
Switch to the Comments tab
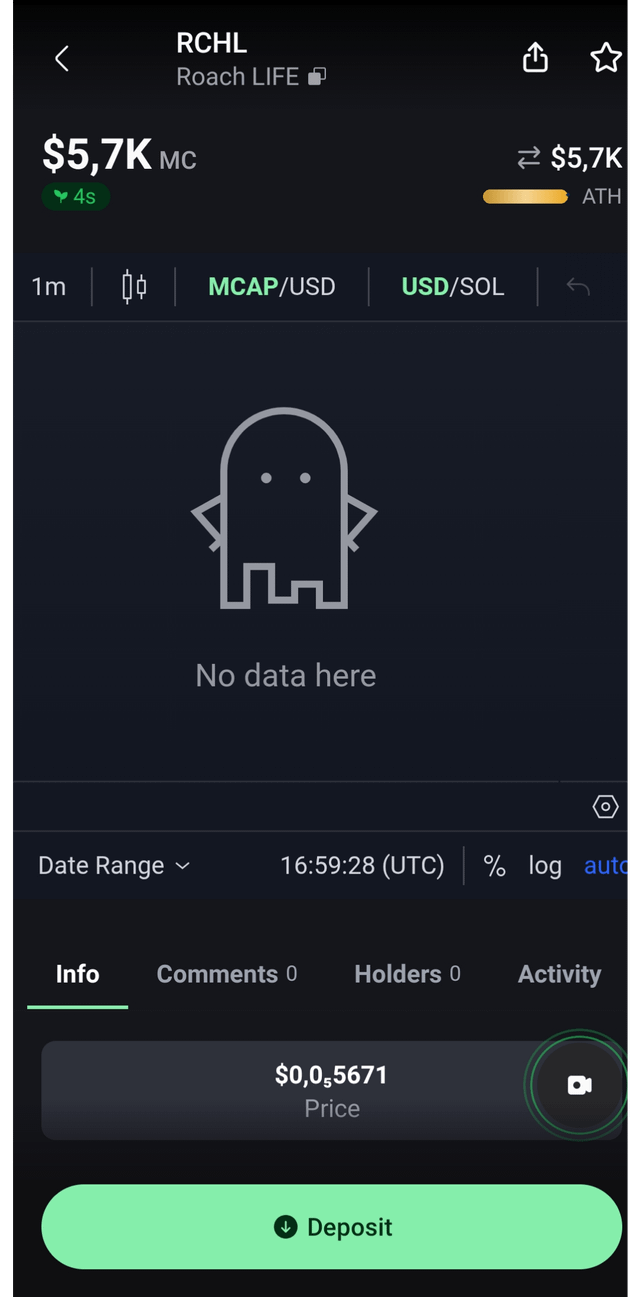pyautogui.click(x=226, y=974)
